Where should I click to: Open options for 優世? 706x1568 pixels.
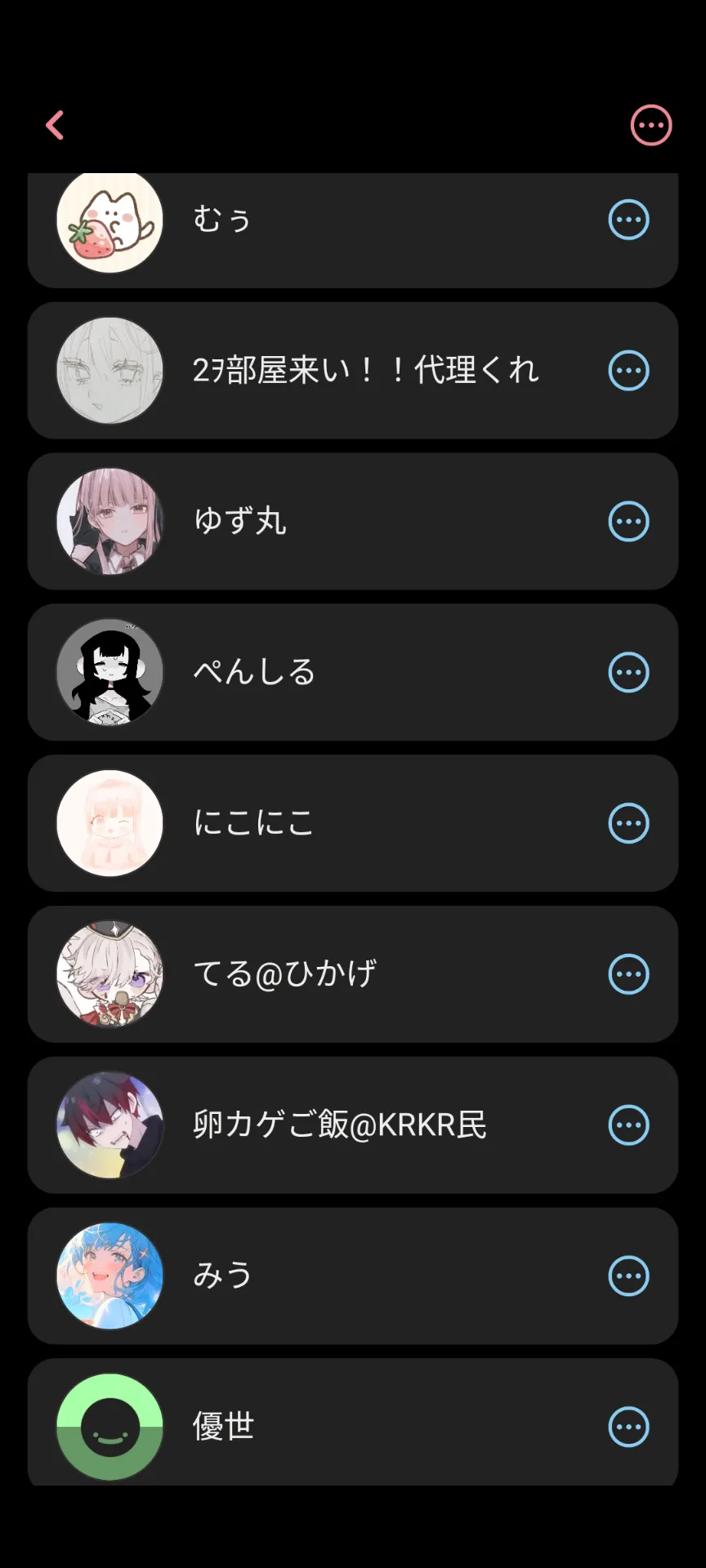pos(629,1427)
